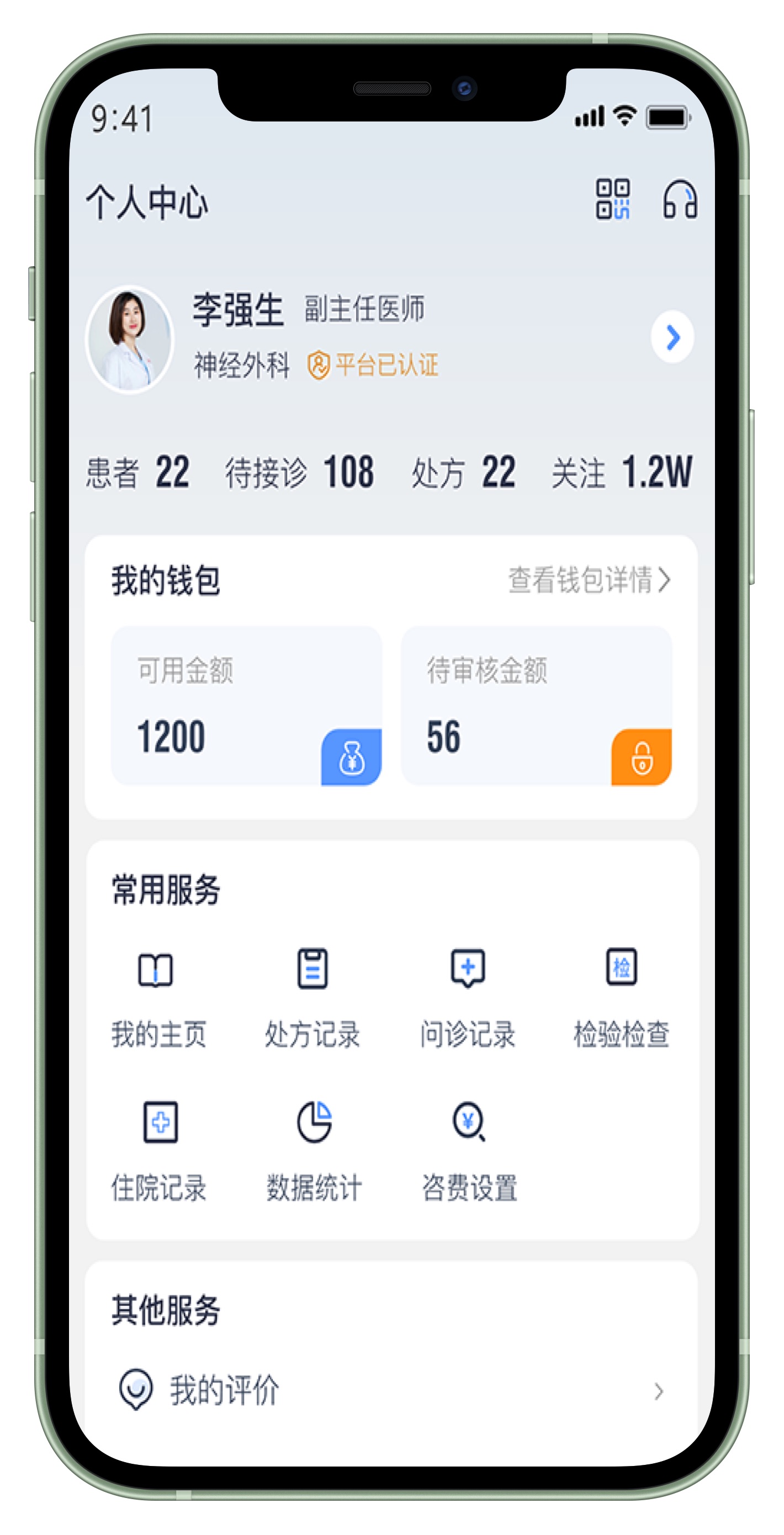Open 检验检查 (Lab tests)
The width and height of the screenshot is (784, 1535).
coord(621,996)
